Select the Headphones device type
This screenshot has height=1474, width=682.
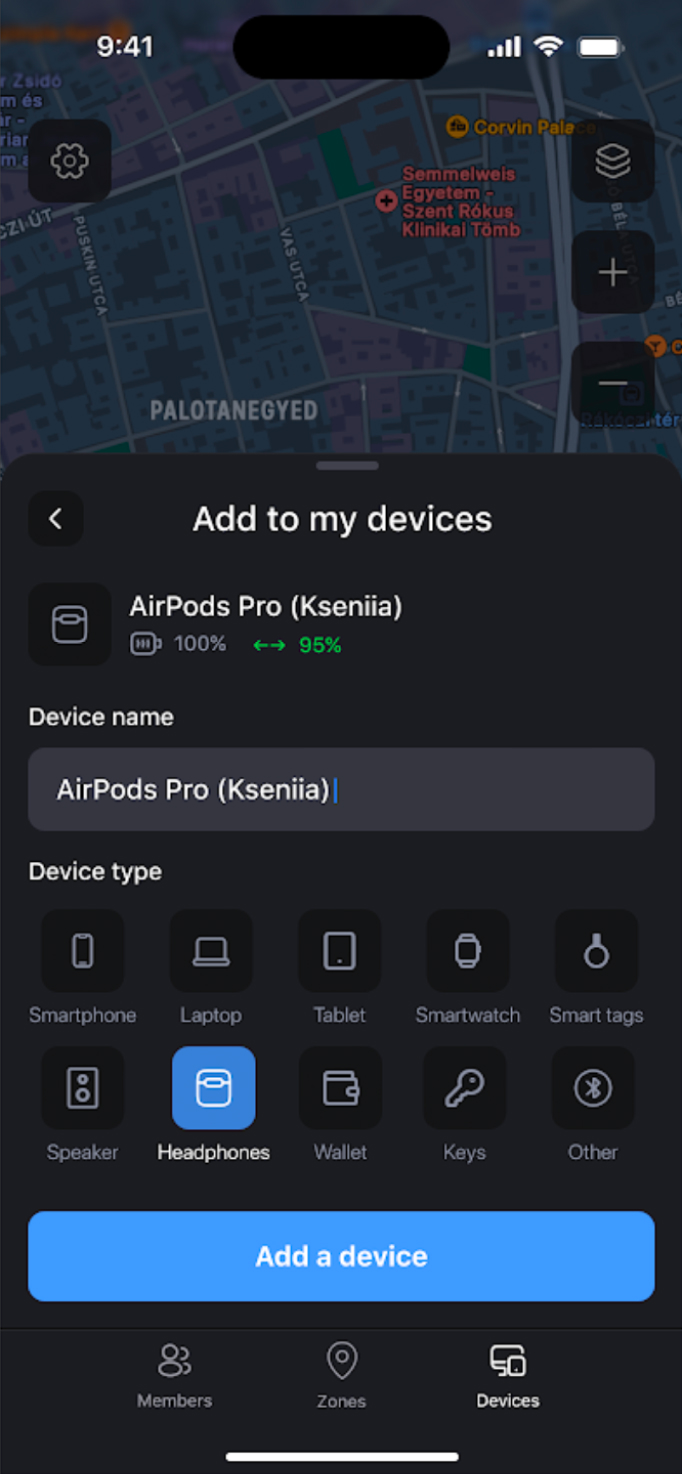pyautogui.click(x=214, y=1088)
